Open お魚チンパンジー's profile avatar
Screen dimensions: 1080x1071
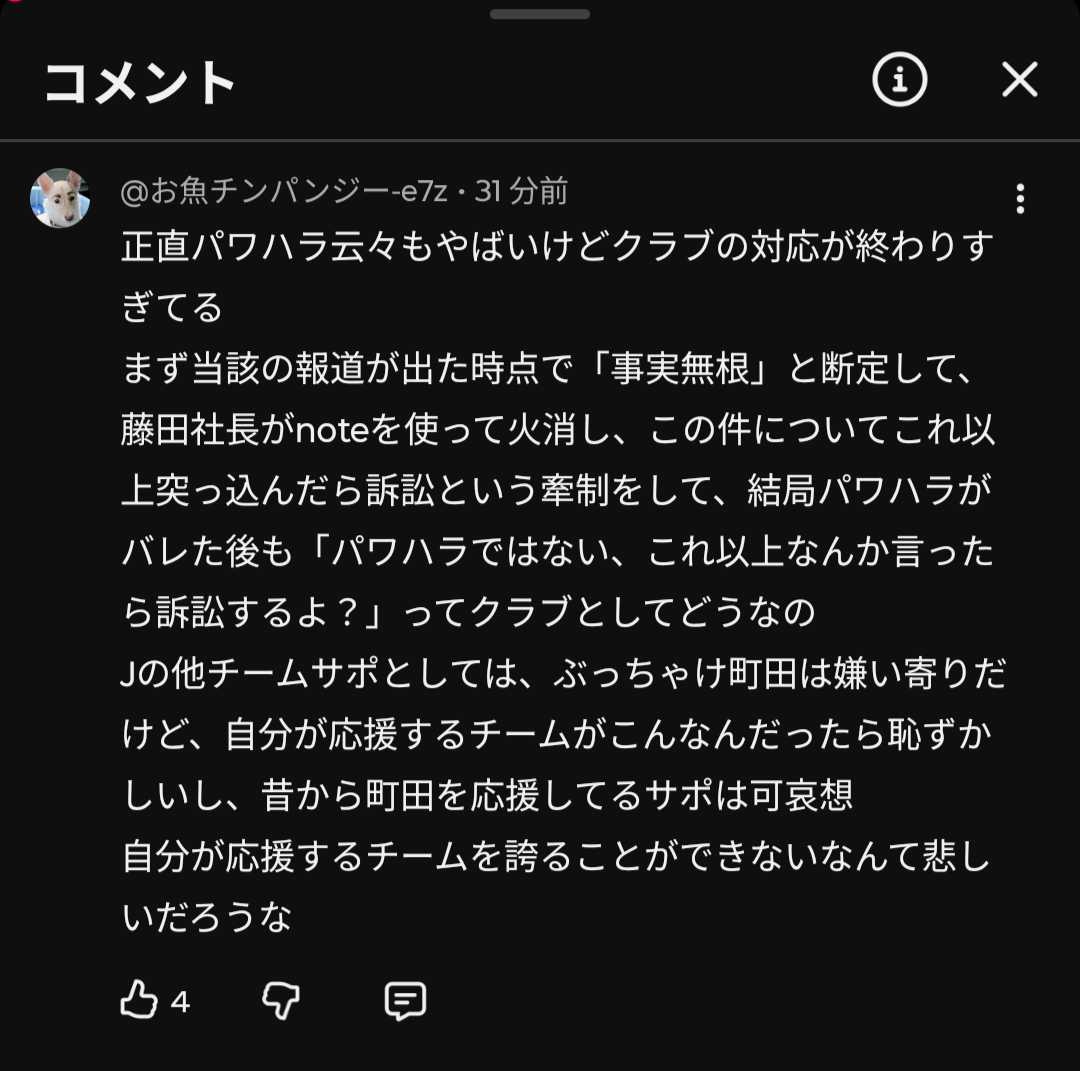click(x=61, y=198)
